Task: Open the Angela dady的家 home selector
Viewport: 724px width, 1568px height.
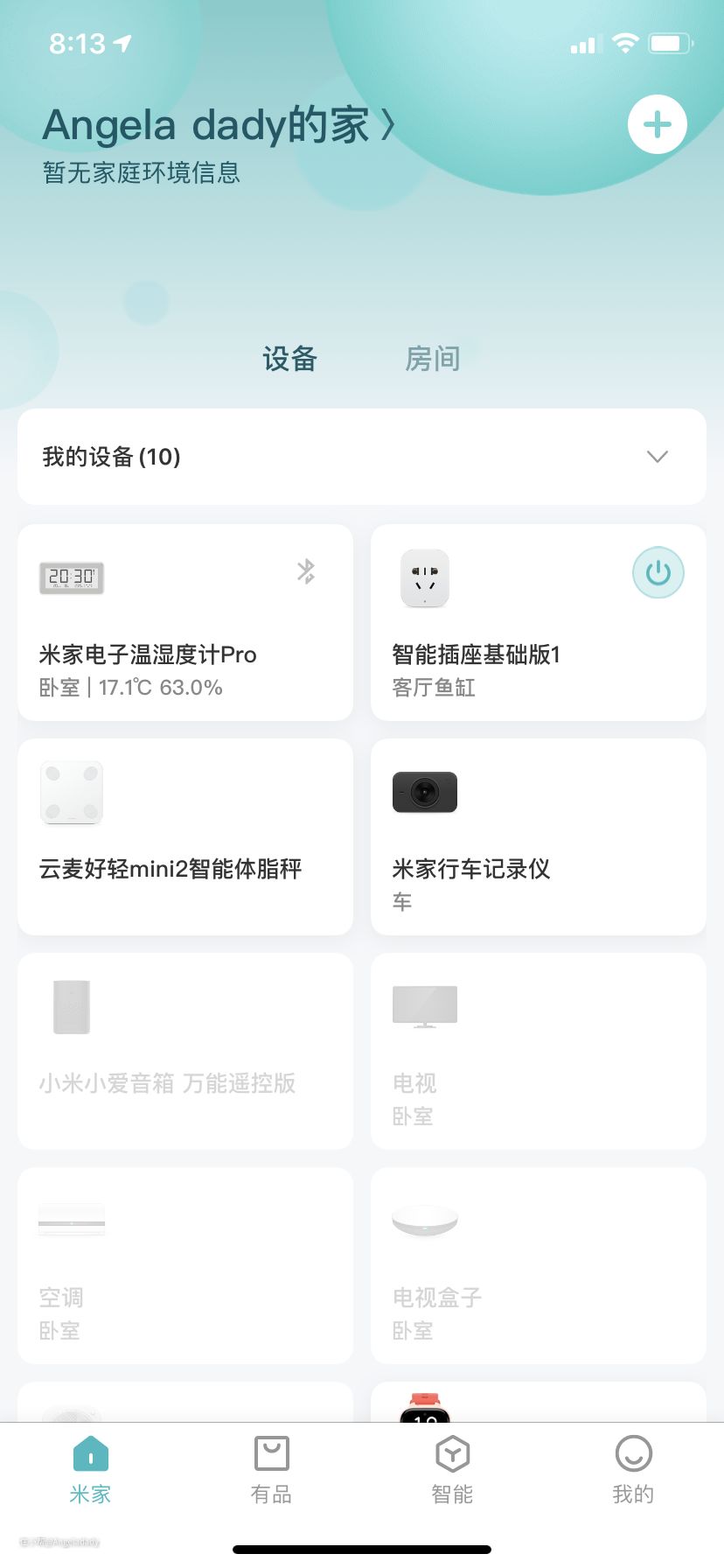Action: pyautogui.click(x=219, y=125)
